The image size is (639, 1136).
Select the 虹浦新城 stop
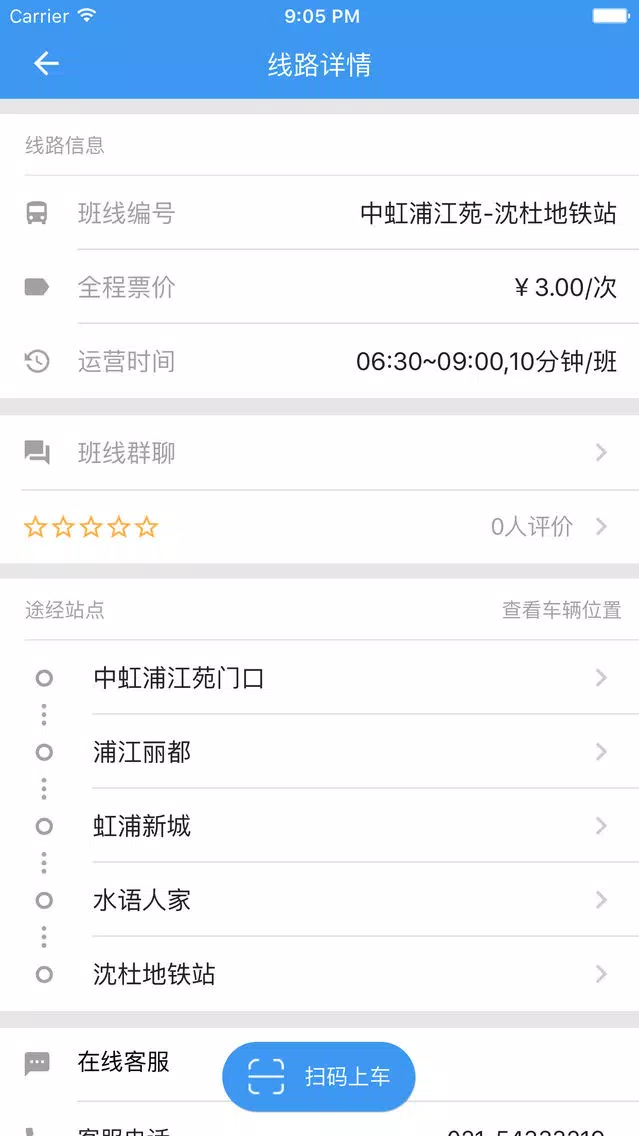320,826
